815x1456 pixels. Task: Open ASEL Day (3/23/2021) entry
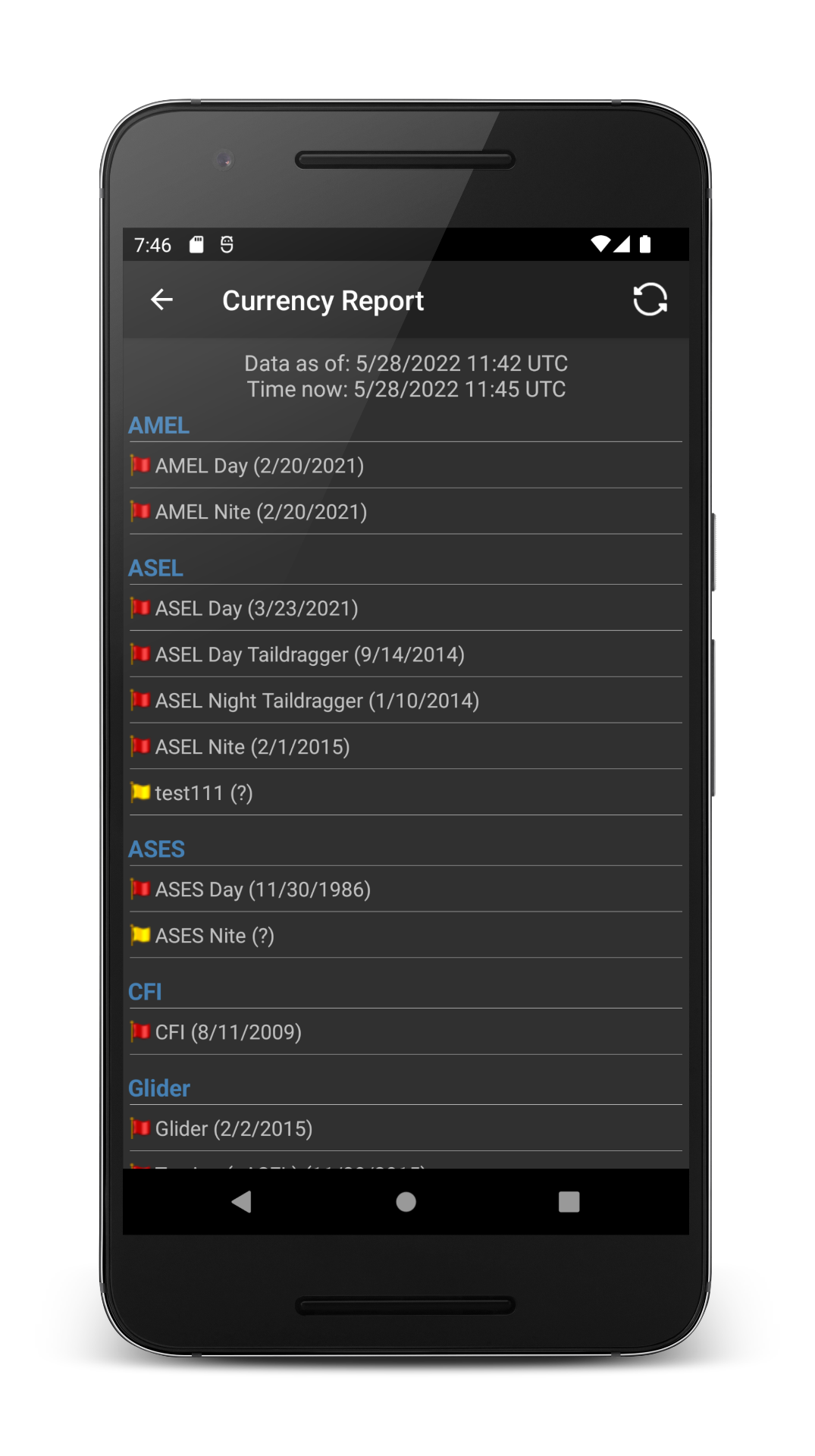[x=406, y=607]
